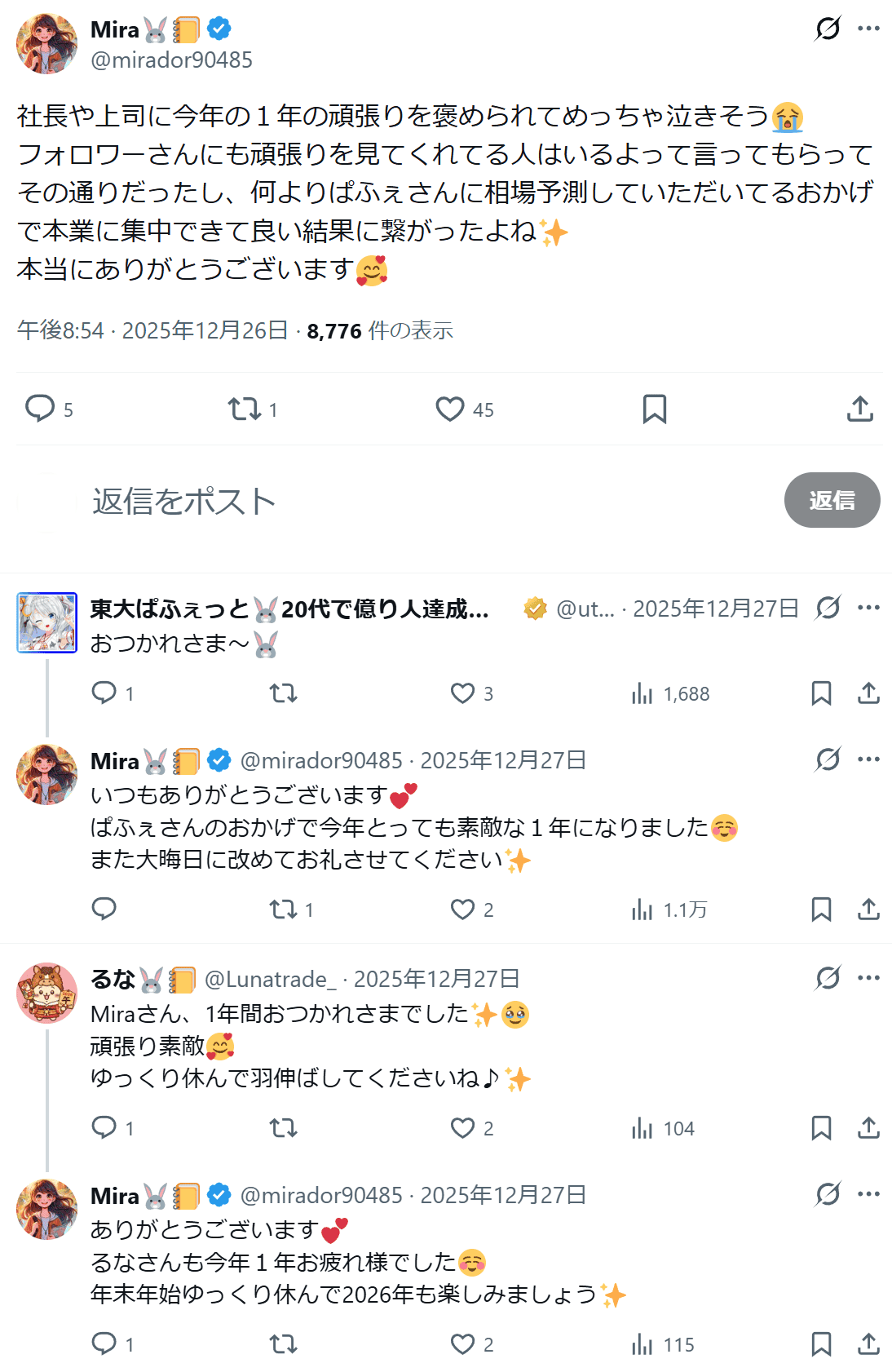Reply to Mira's main post with 5 comments
The height and width of the screenshot is (1372, 892).
40,408
